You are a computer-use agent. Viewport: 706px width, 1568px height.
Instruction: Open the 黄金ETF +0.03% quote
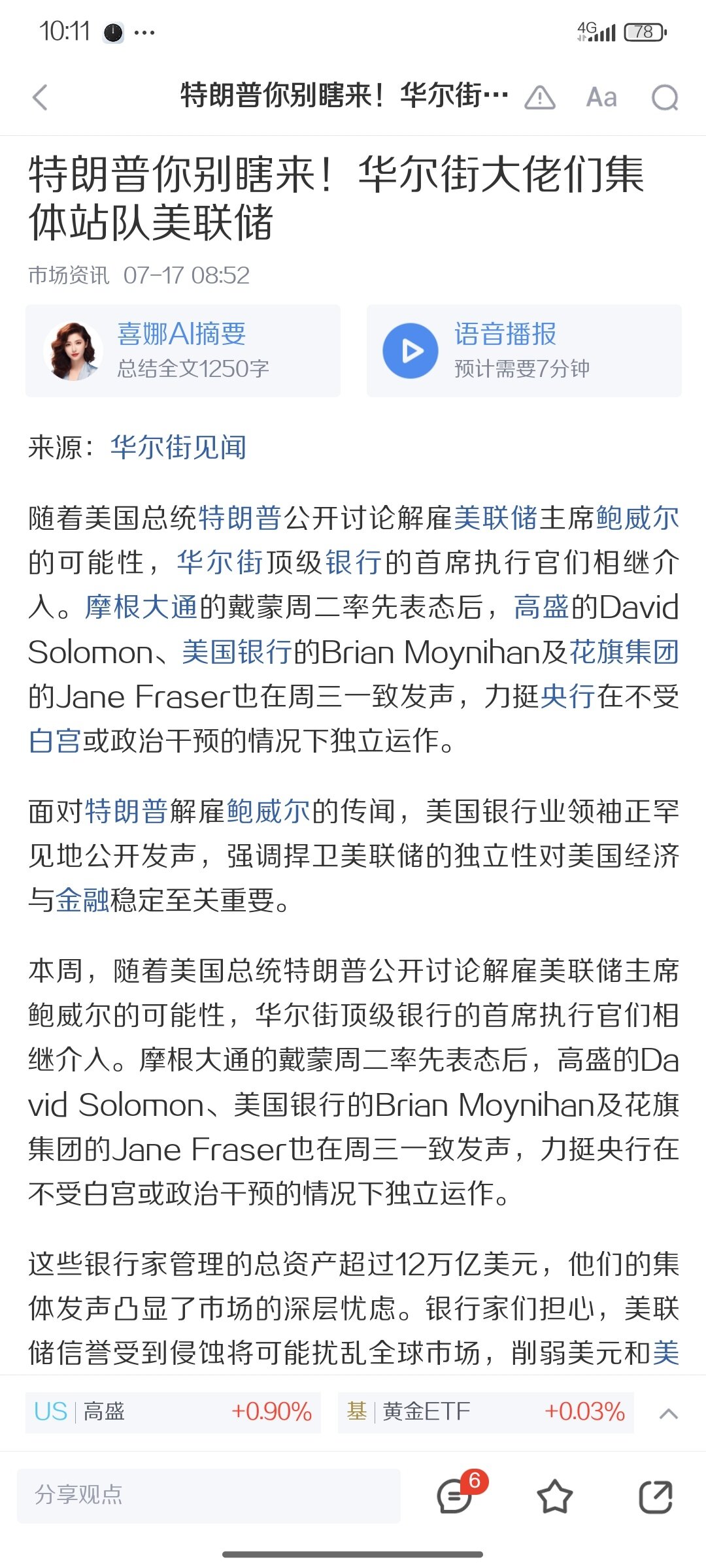point(486,1411)
